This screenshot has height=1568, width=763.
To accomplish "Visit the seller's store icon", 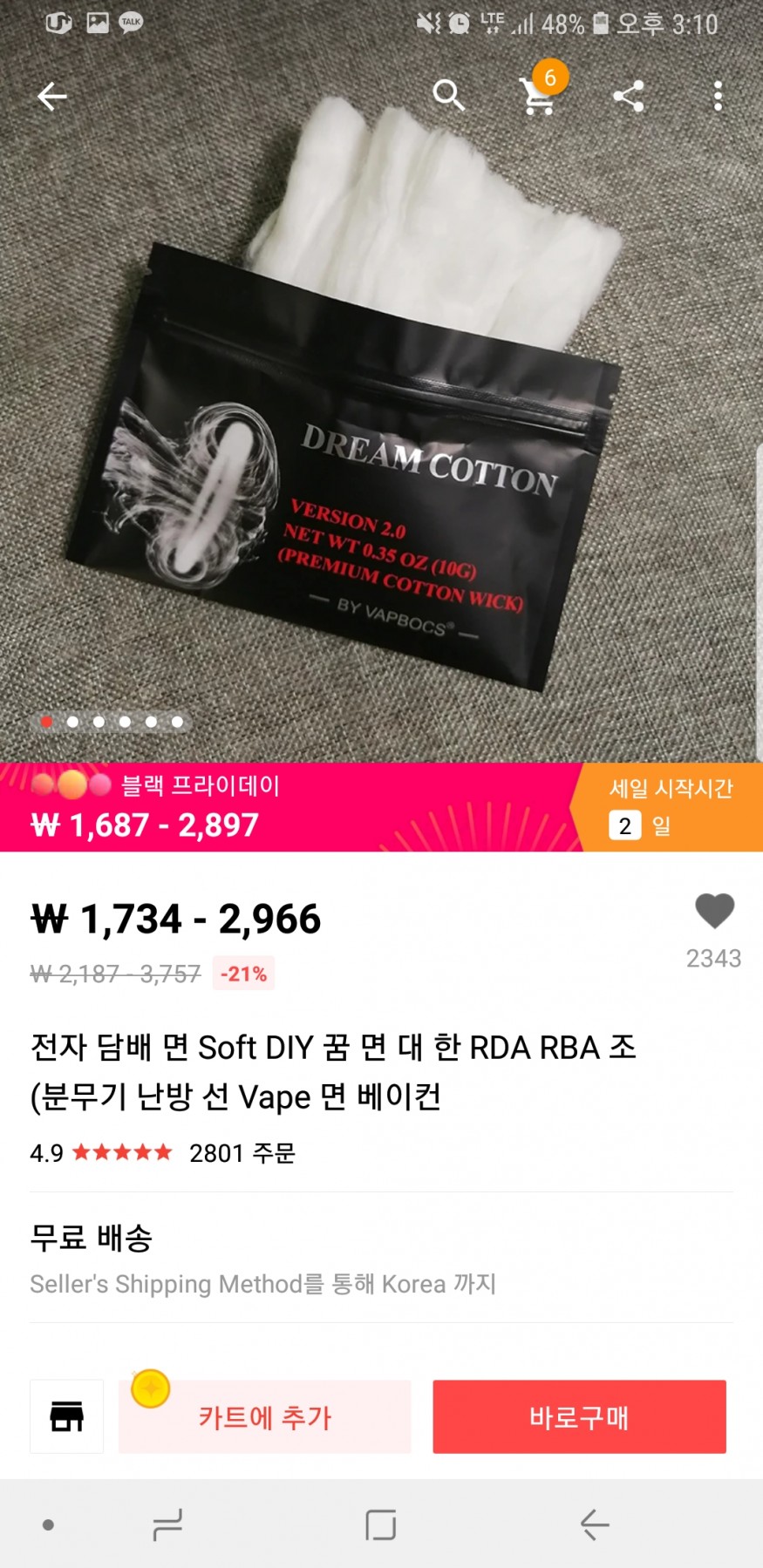I will (x=67, y=1416).
